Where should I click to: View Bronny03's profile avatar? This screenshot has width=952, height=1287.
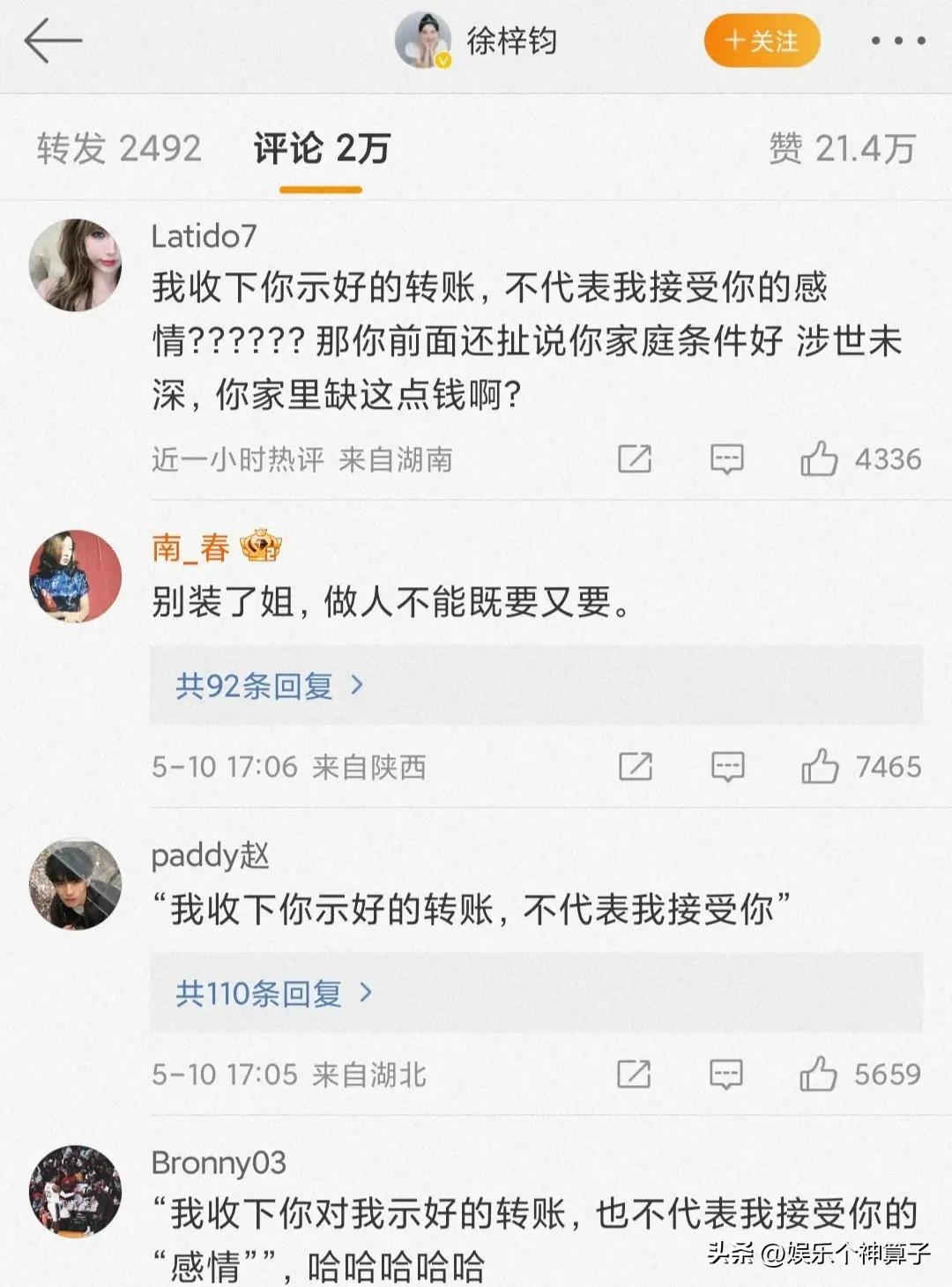tap(76, 1190)
